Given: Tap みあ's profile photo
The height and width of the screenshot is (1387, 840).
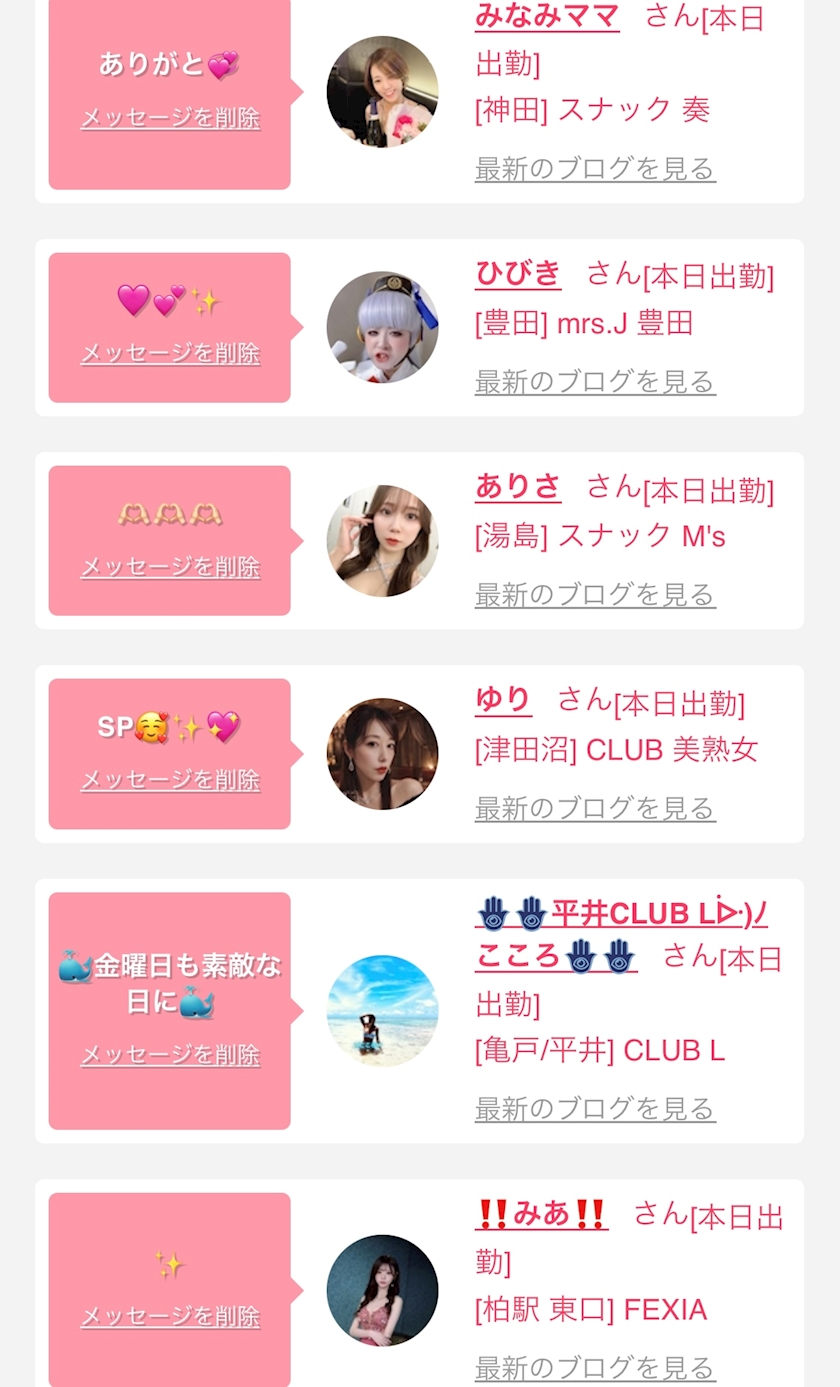Looking at the screenshot, I should pos(382,1290).
